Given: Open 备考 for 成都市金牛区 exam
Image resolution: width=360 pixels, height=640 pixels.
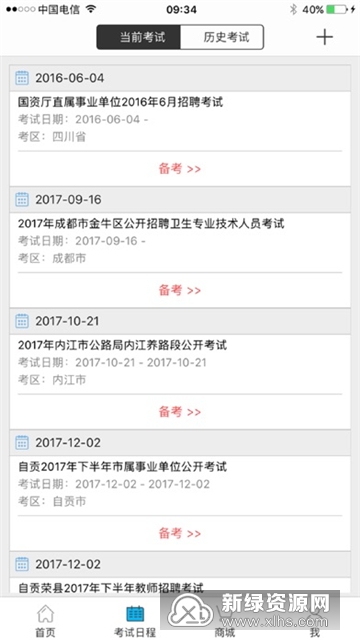Looking at the screenshot, I should click(x=180, y=290).
